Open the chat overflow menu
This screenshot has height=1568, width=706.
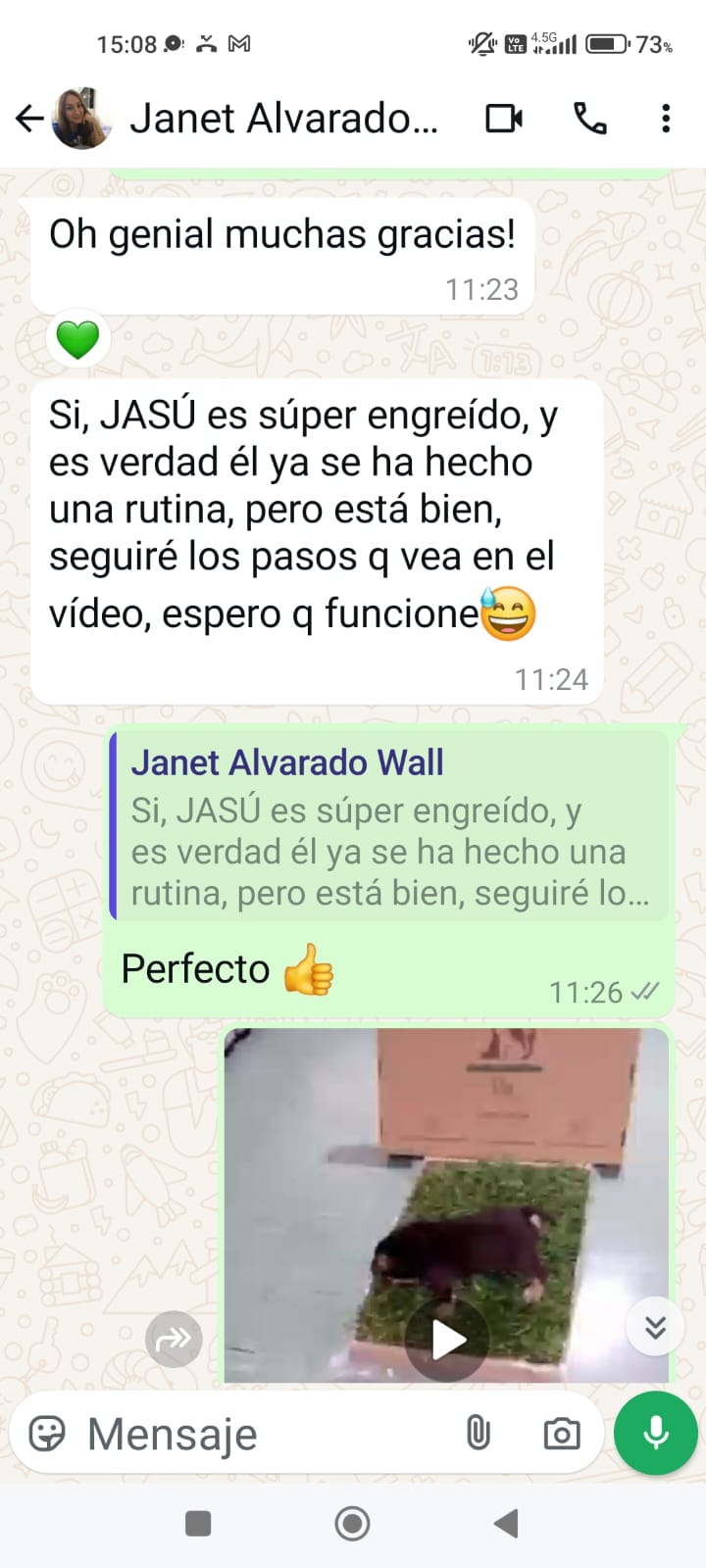pos(666,119)
